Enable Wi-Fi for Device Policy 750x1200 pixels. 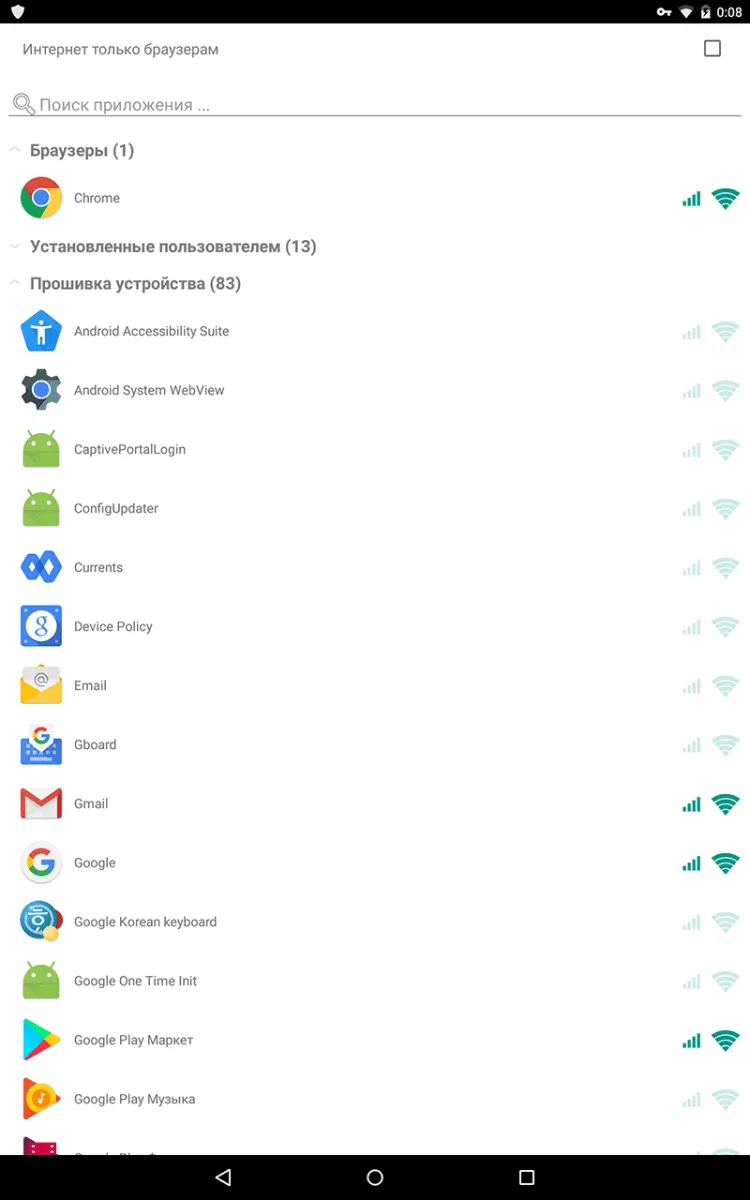click(725, 626)
